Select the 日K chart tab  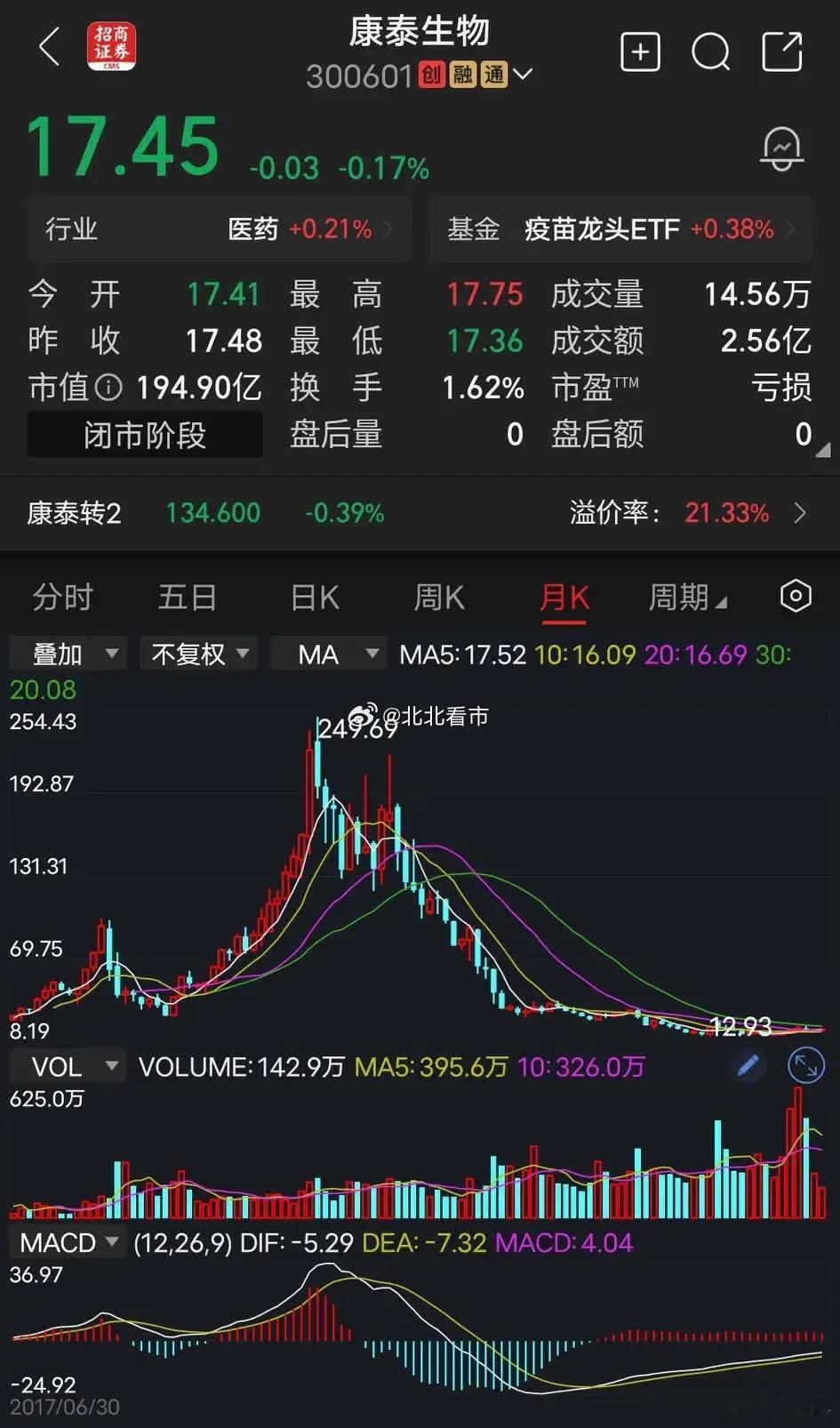[x=315, y=598]
